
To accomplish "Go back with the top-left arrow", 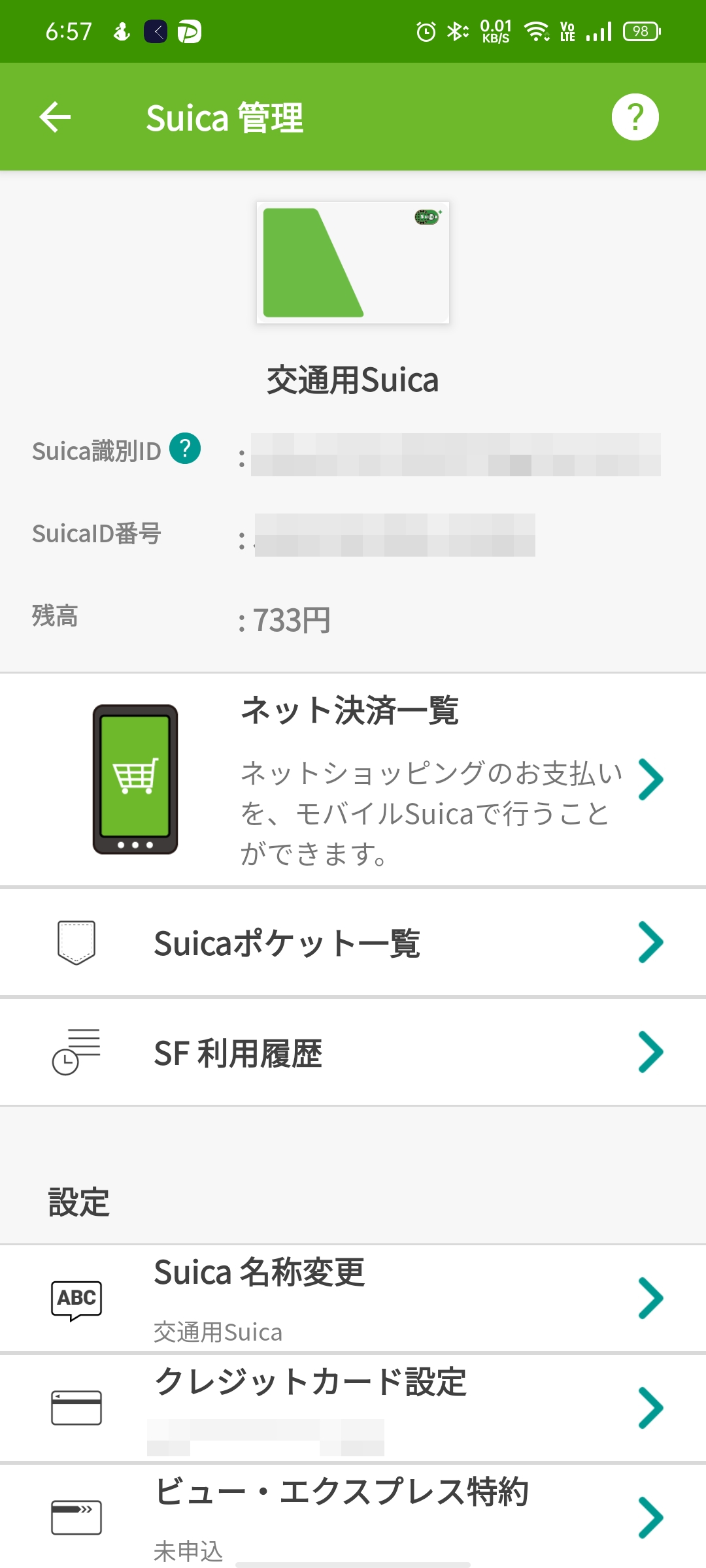I will [55, 117].
